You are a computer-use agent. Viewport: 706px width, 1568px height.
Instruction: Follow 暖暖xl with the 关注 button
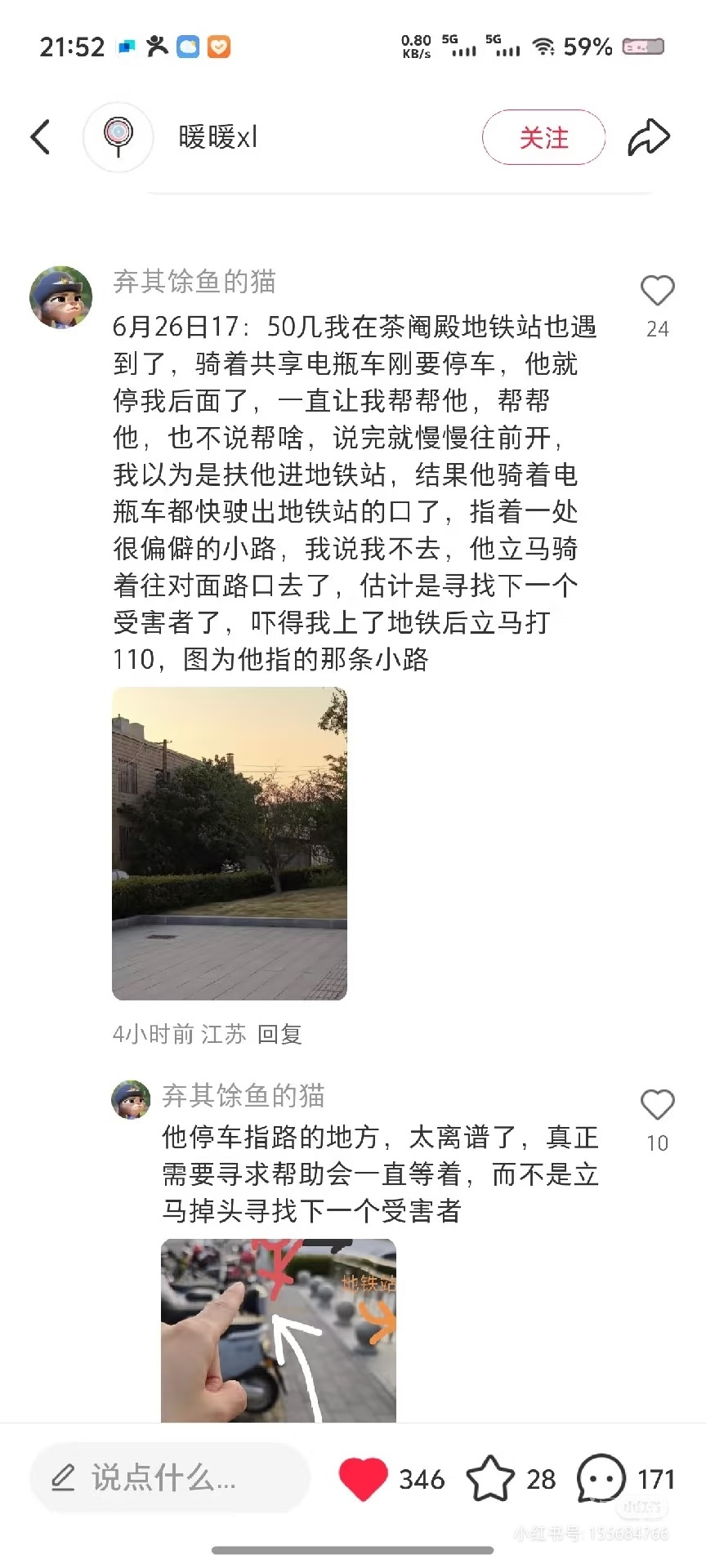(543, 137)
